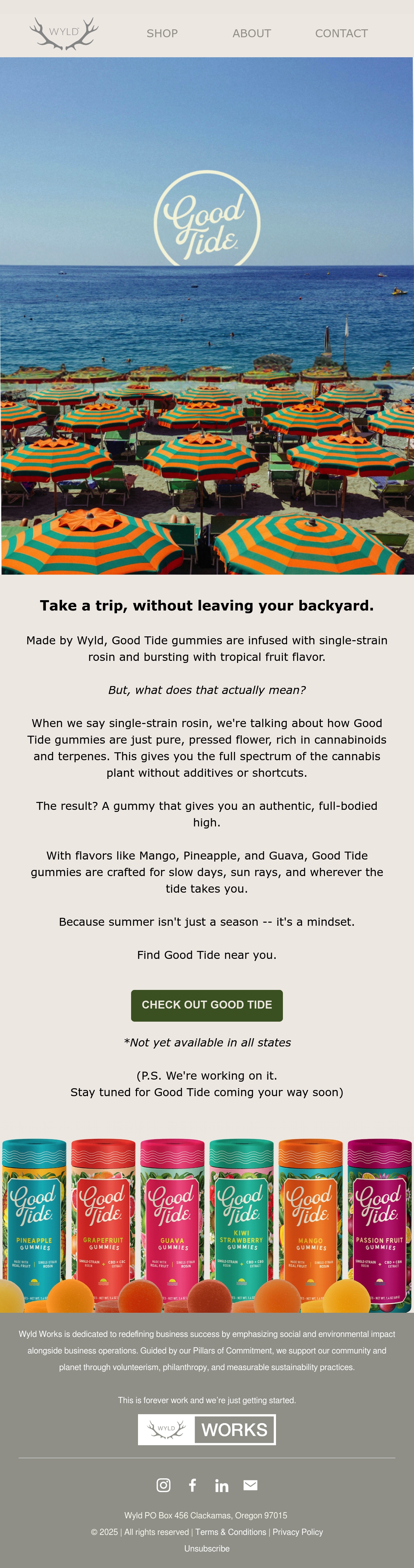Tap the CHECK OUT GOOD TIDE button

207,1004
